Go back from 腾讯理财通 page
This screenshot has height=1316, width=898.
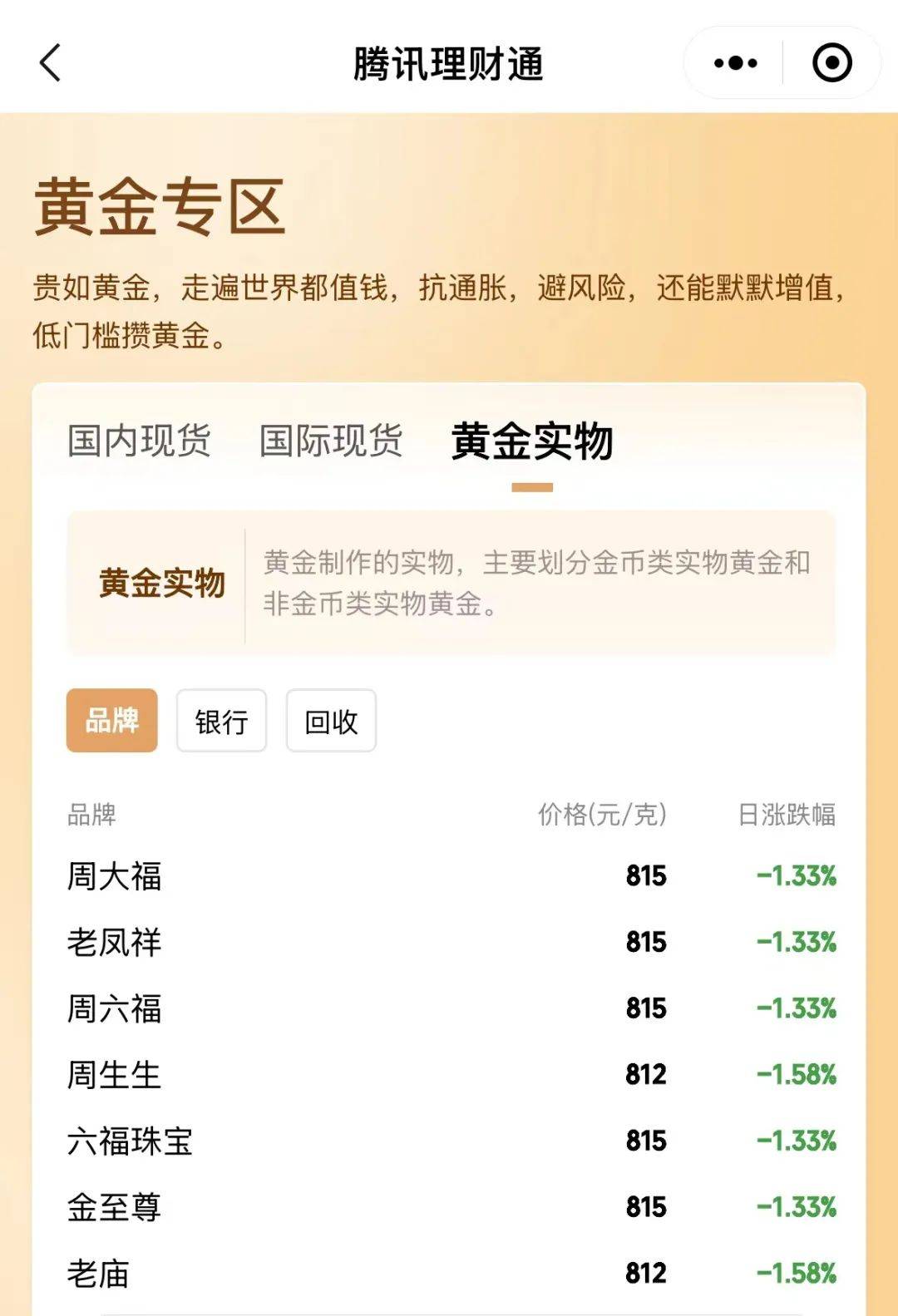51,63
